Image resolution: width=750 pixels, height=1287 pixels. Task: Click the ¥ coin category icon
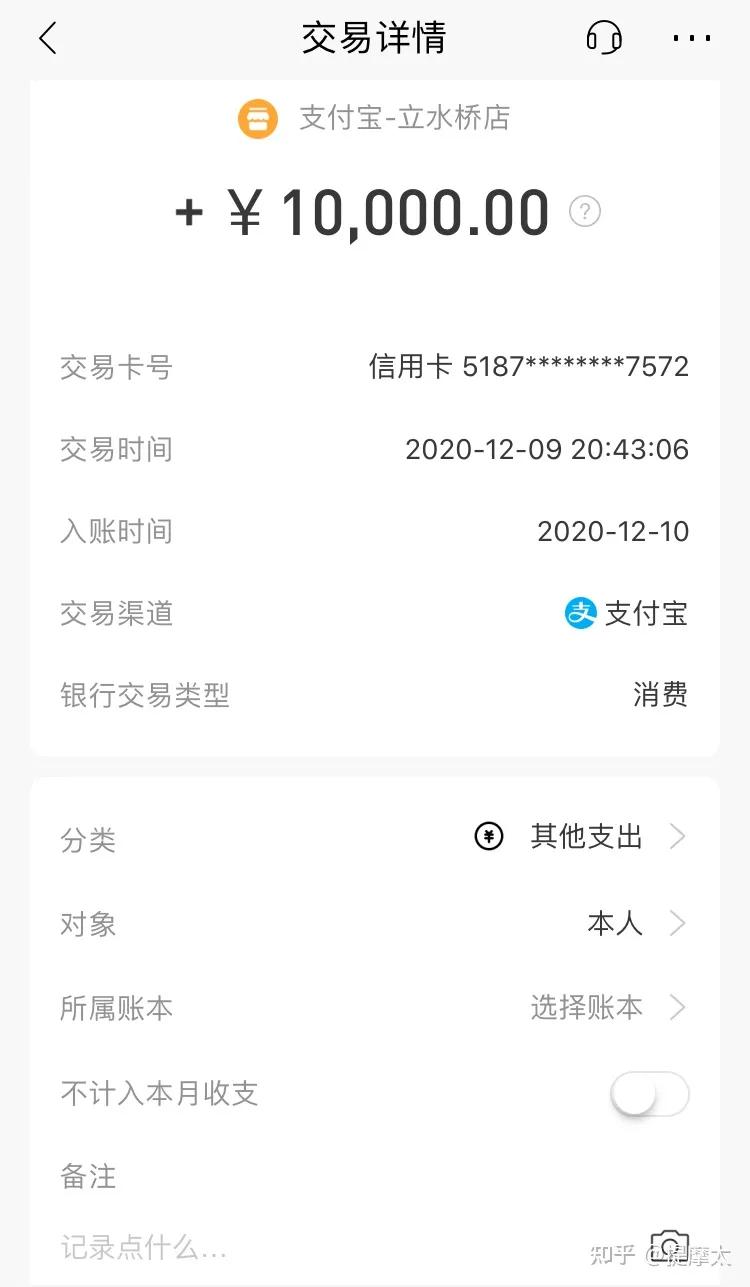click(487, 837)
